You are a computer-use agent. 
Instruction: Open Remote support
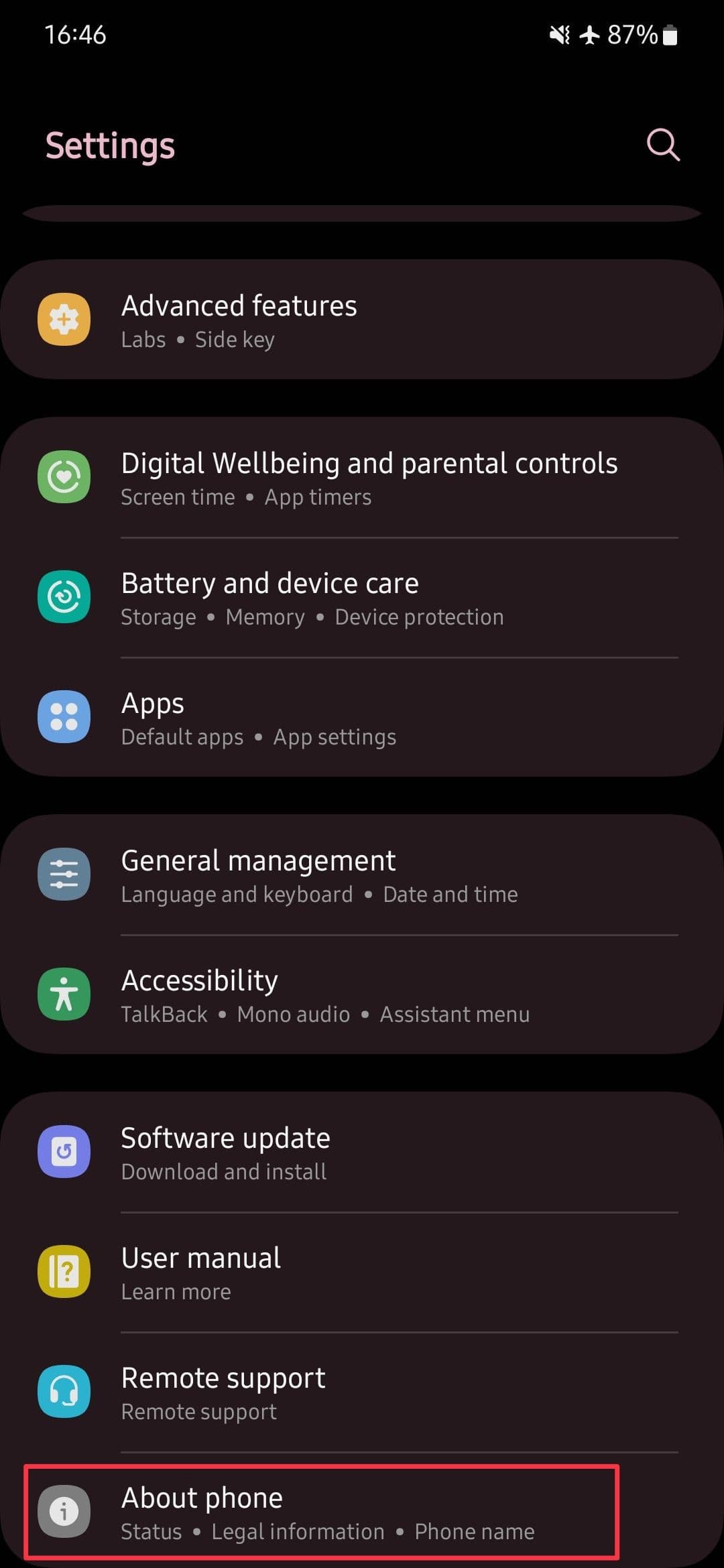point(362,1392)
